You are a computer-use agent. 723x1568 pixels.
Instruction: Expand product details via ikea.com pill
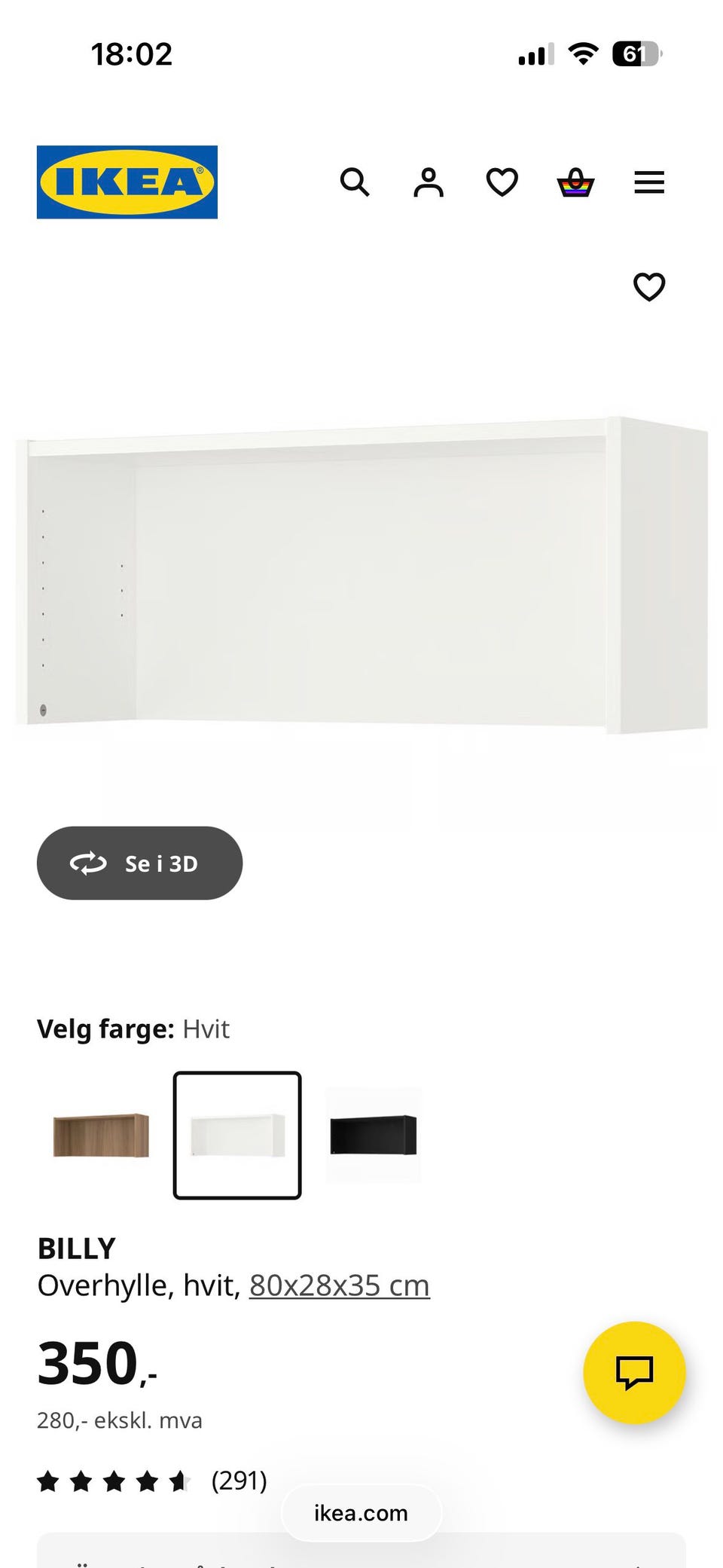pos(361,1513)
